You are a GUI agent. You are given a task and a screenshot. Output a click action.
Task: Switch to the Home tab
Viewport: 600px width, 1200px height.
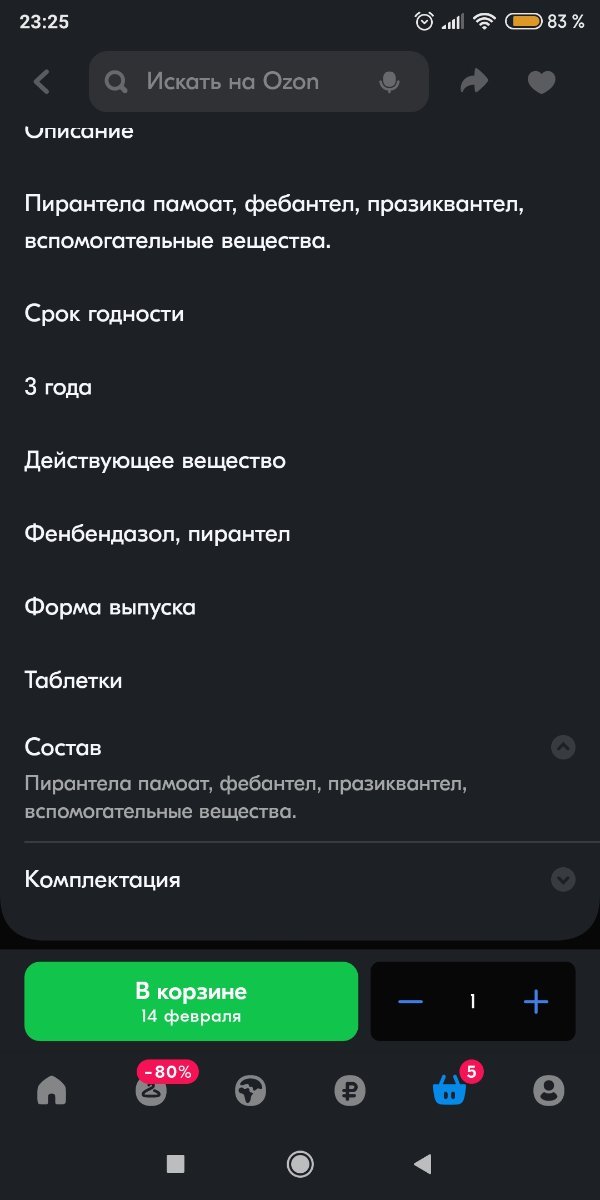51,1090
